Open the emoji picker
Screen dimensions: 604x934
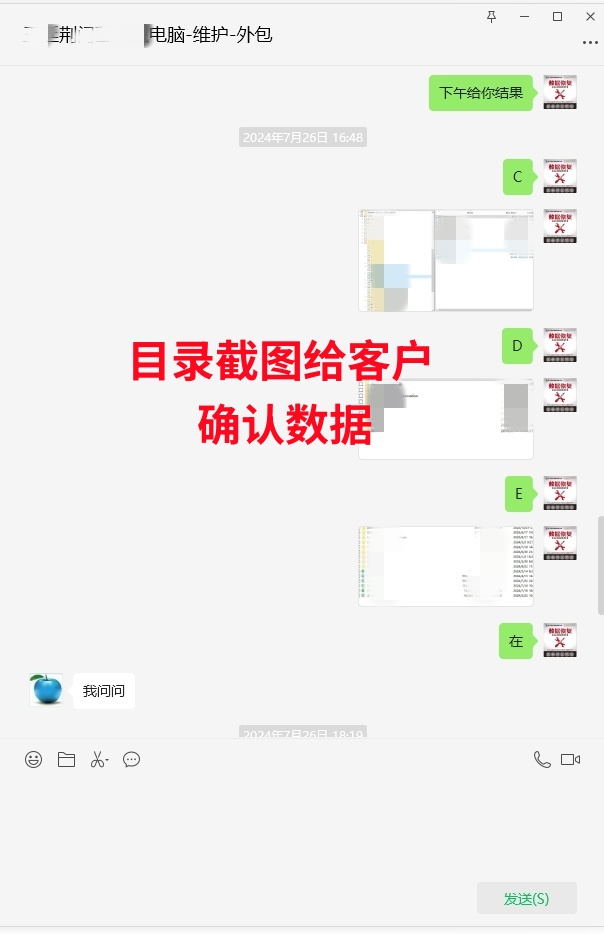point(34,760)
